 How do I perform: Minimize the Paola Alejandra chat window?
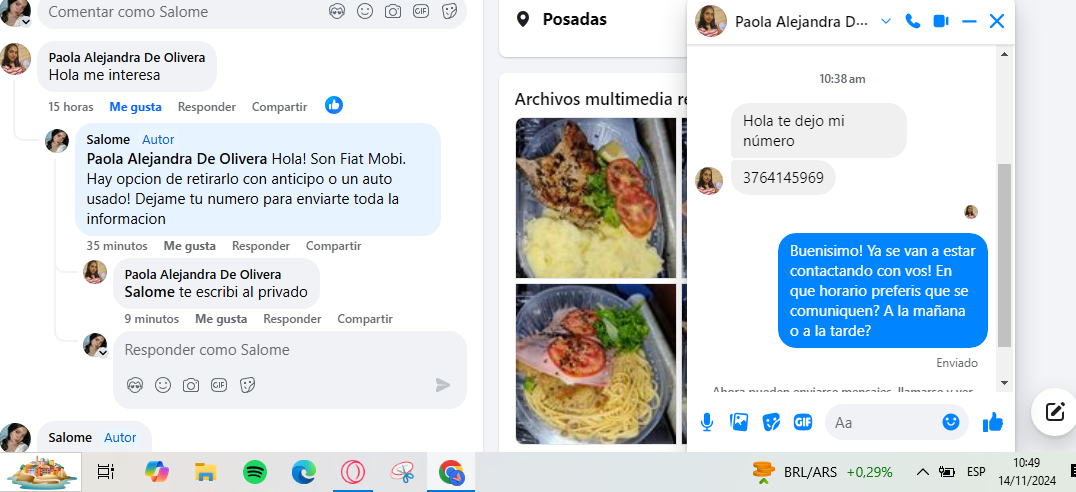click(968, 21)
